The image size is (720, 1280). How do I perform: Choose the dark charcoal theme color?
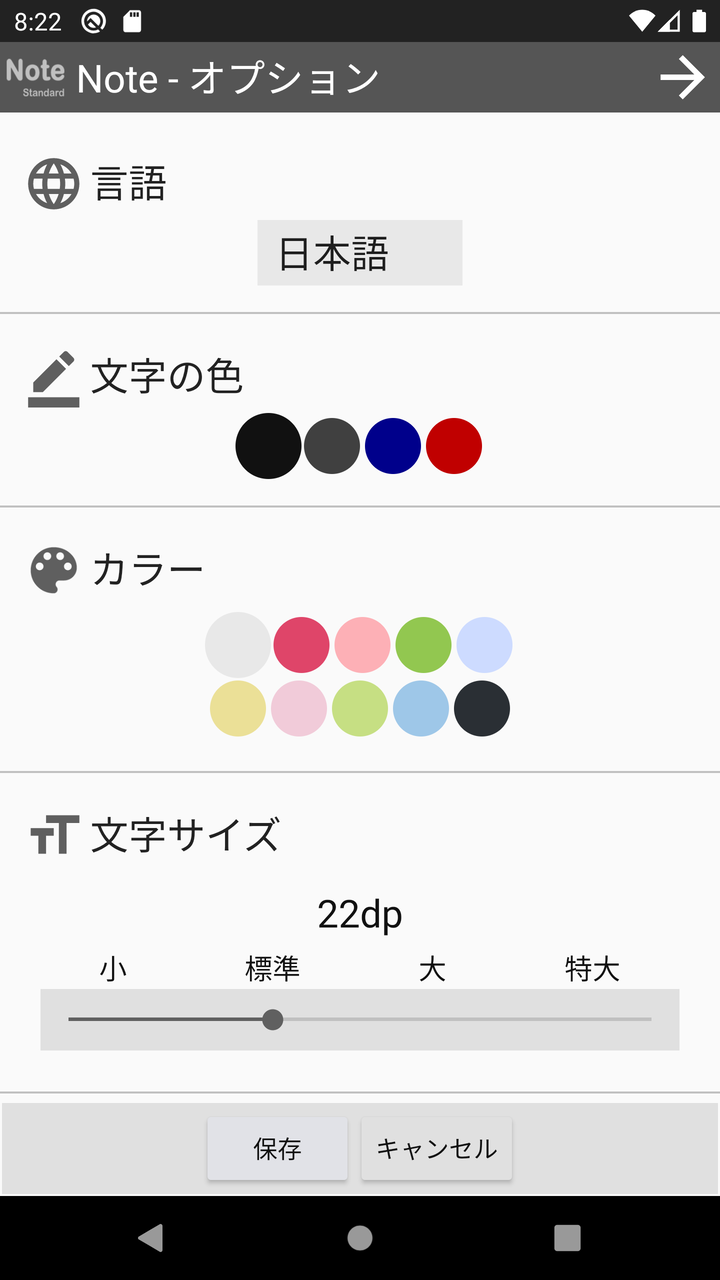coord(482,709)
